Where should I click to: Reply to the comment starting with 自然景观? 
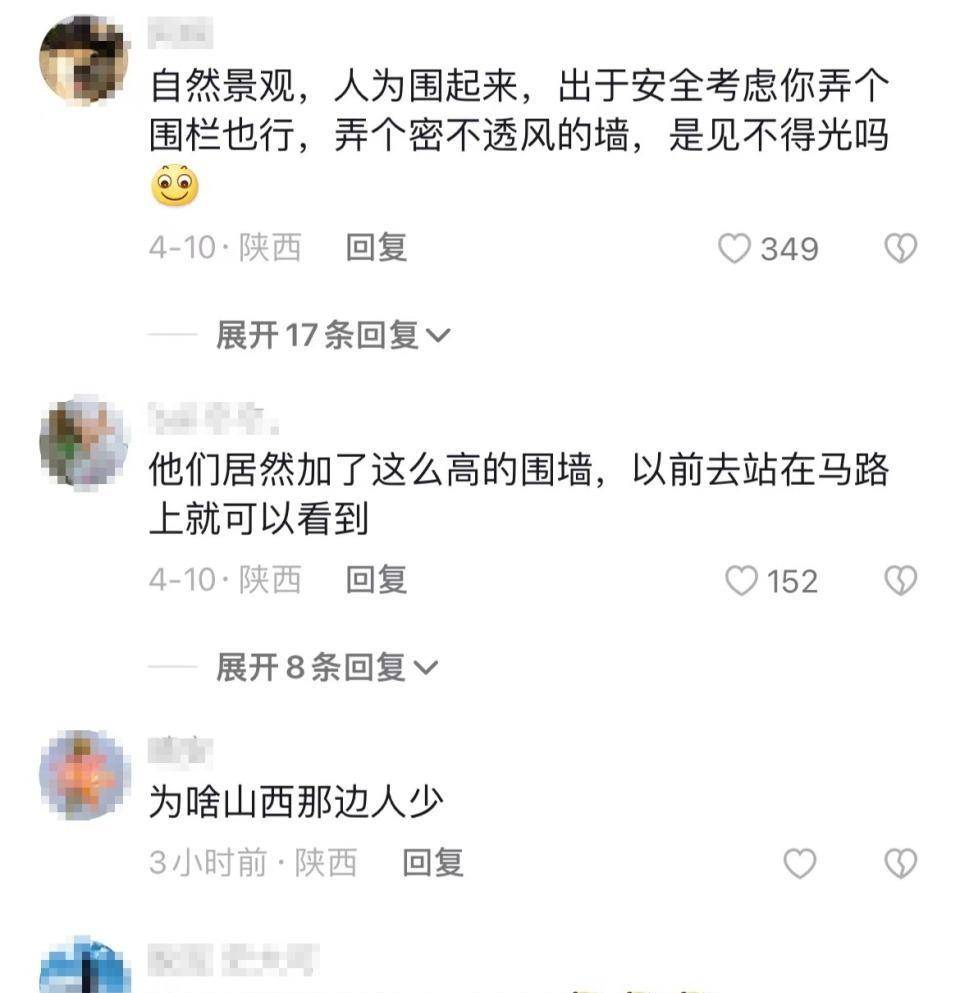click(376, 248)
